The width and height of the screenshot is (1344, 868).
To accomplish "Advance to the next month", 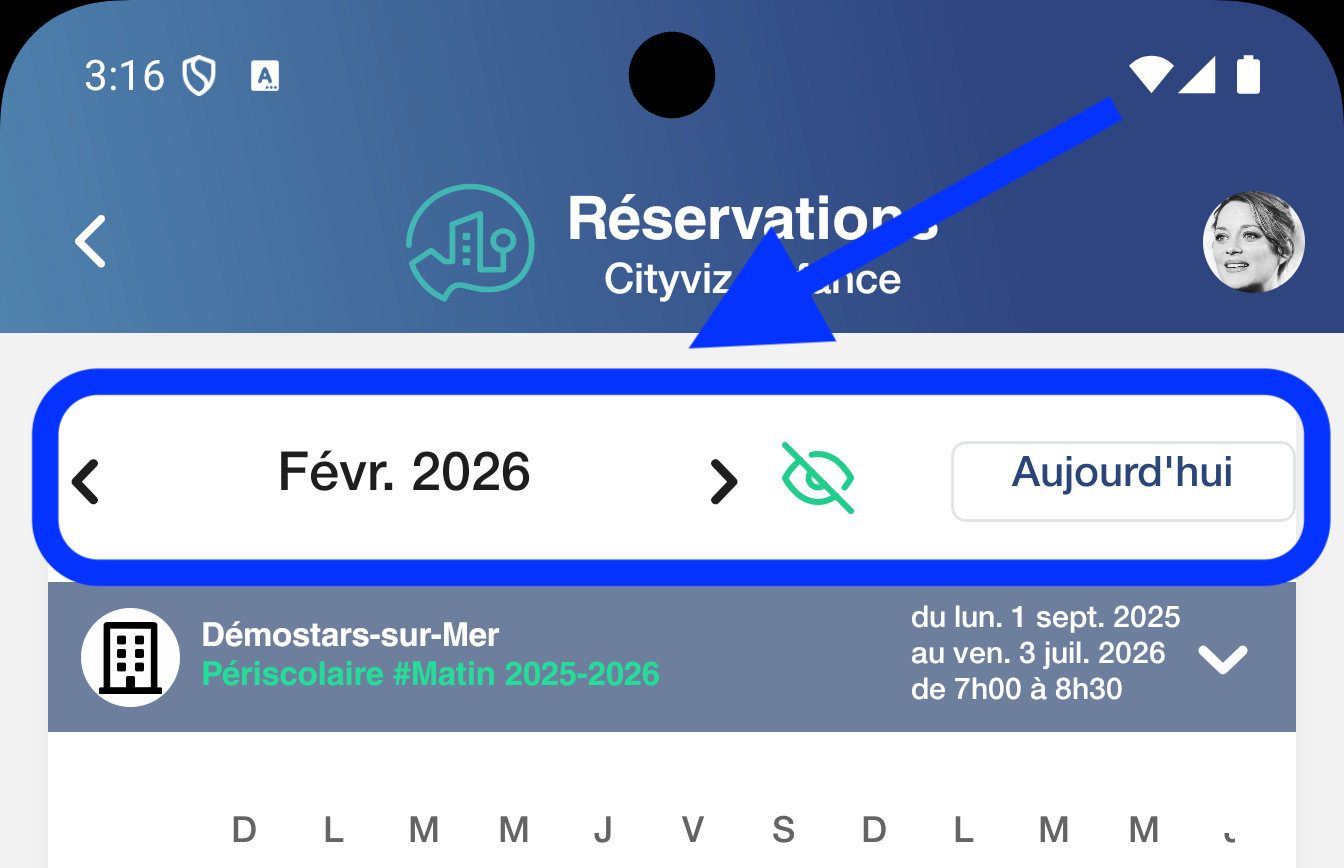I will coord(722,481).
